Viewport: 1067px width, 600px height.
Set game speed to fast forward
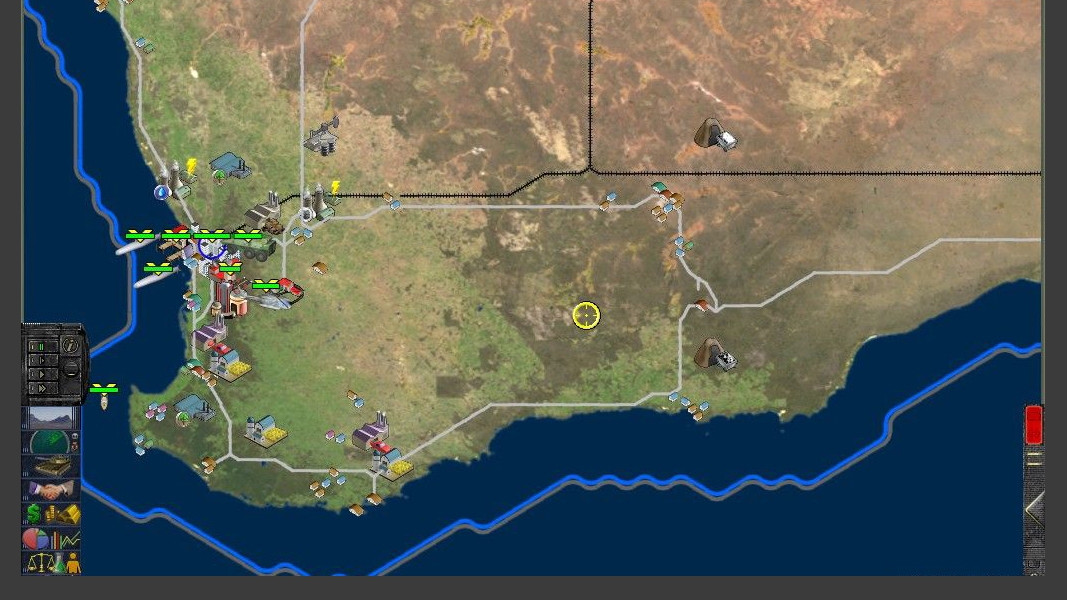[x=41, y=388]
